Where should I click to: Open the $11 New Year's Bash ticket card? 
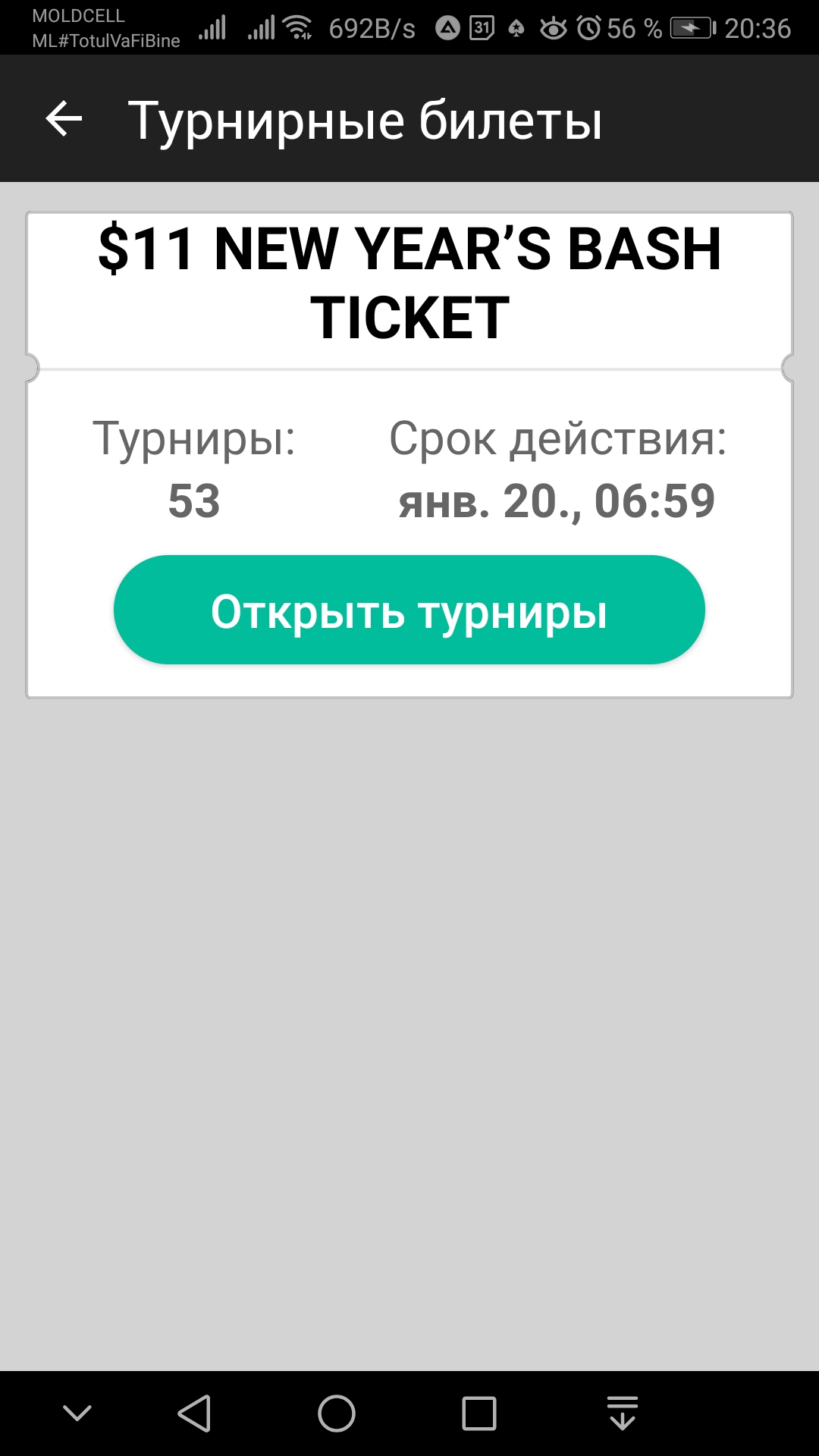coord(409,455)
